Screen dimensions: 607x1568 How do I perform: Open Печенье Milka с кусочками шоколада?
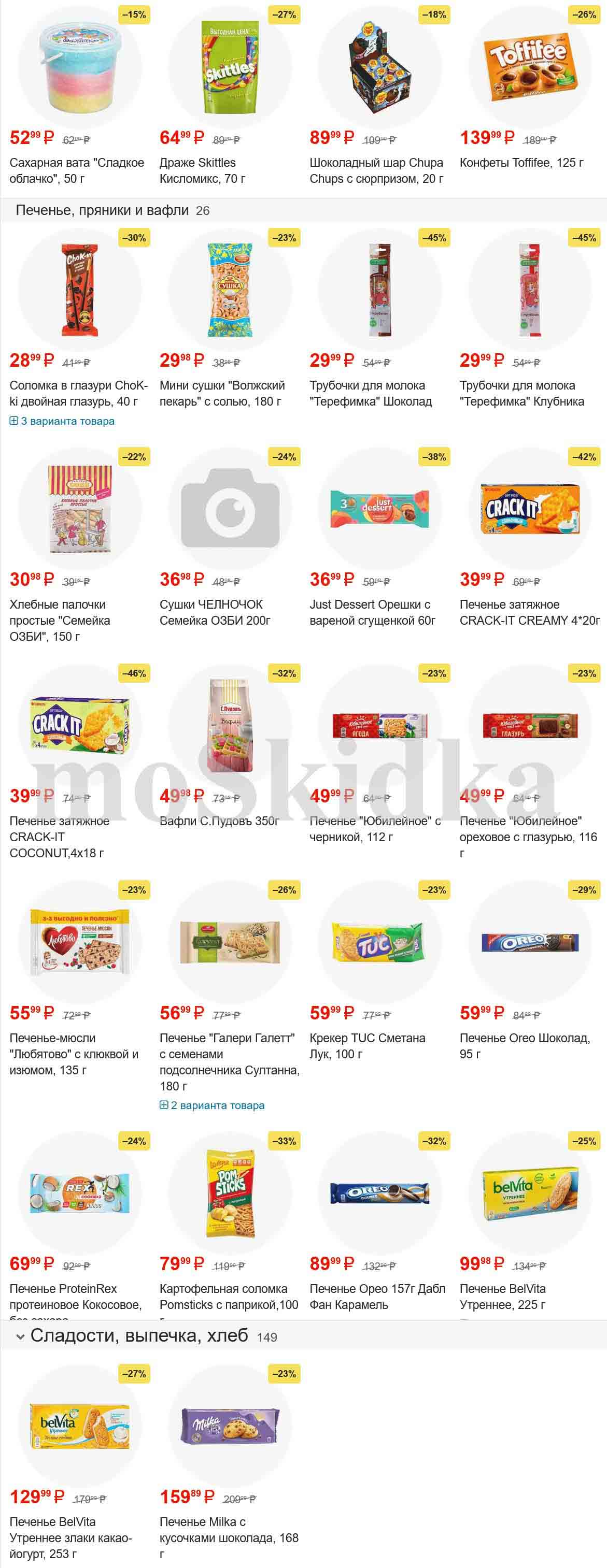(230, 1426)
